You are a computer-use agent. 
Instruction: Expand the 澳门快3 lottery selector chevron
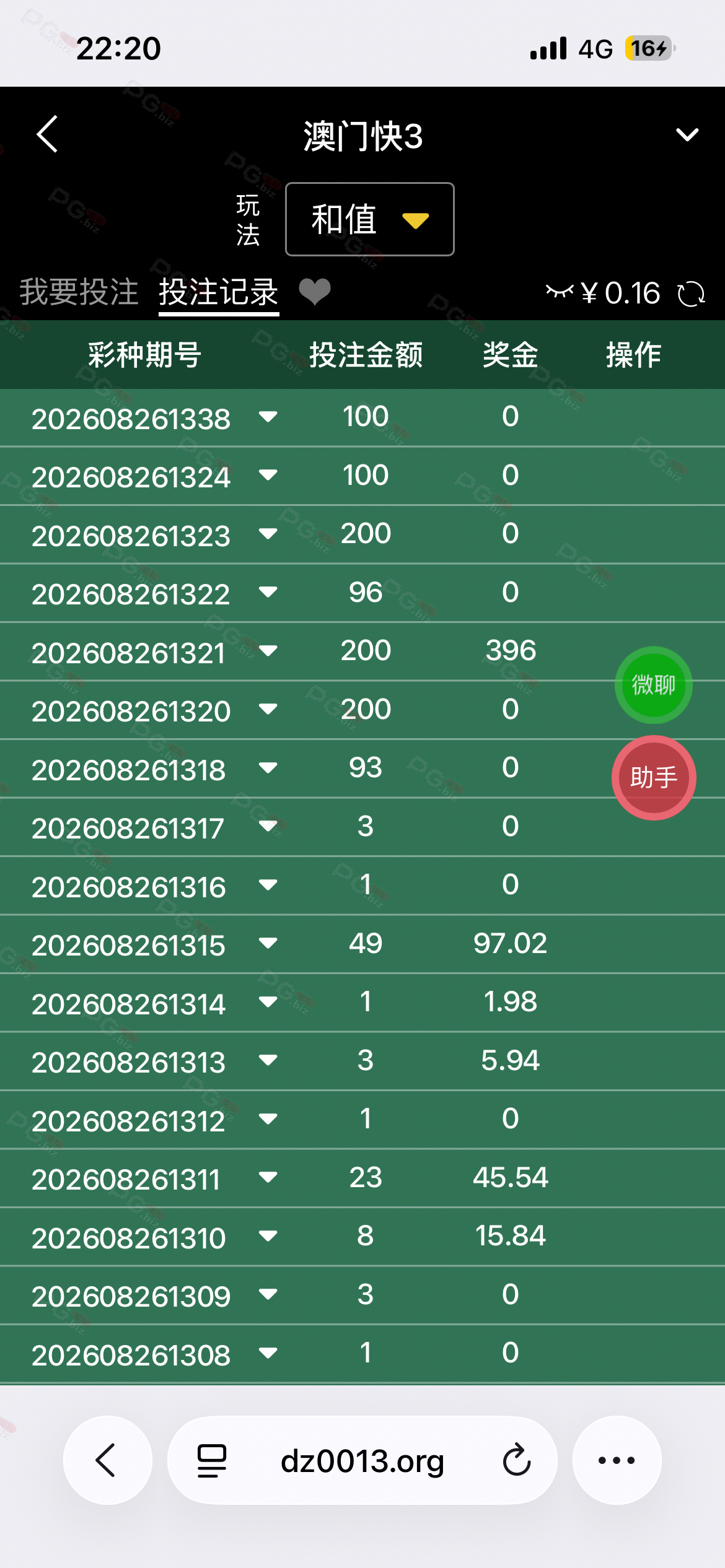[x=687, y=134]
